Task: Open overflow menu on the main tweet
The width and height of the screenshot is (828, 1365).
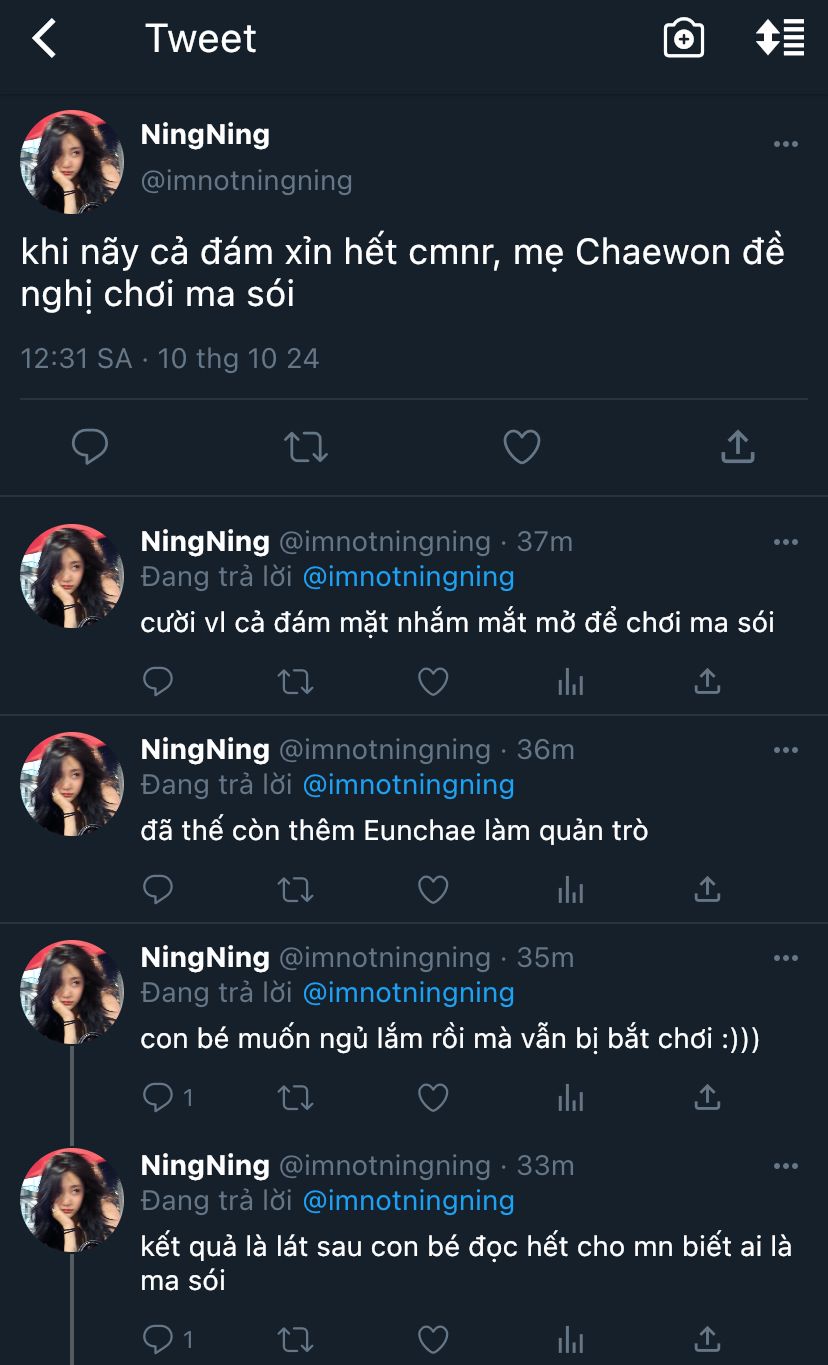Action: pyautogui.click(x=786, y=145)
